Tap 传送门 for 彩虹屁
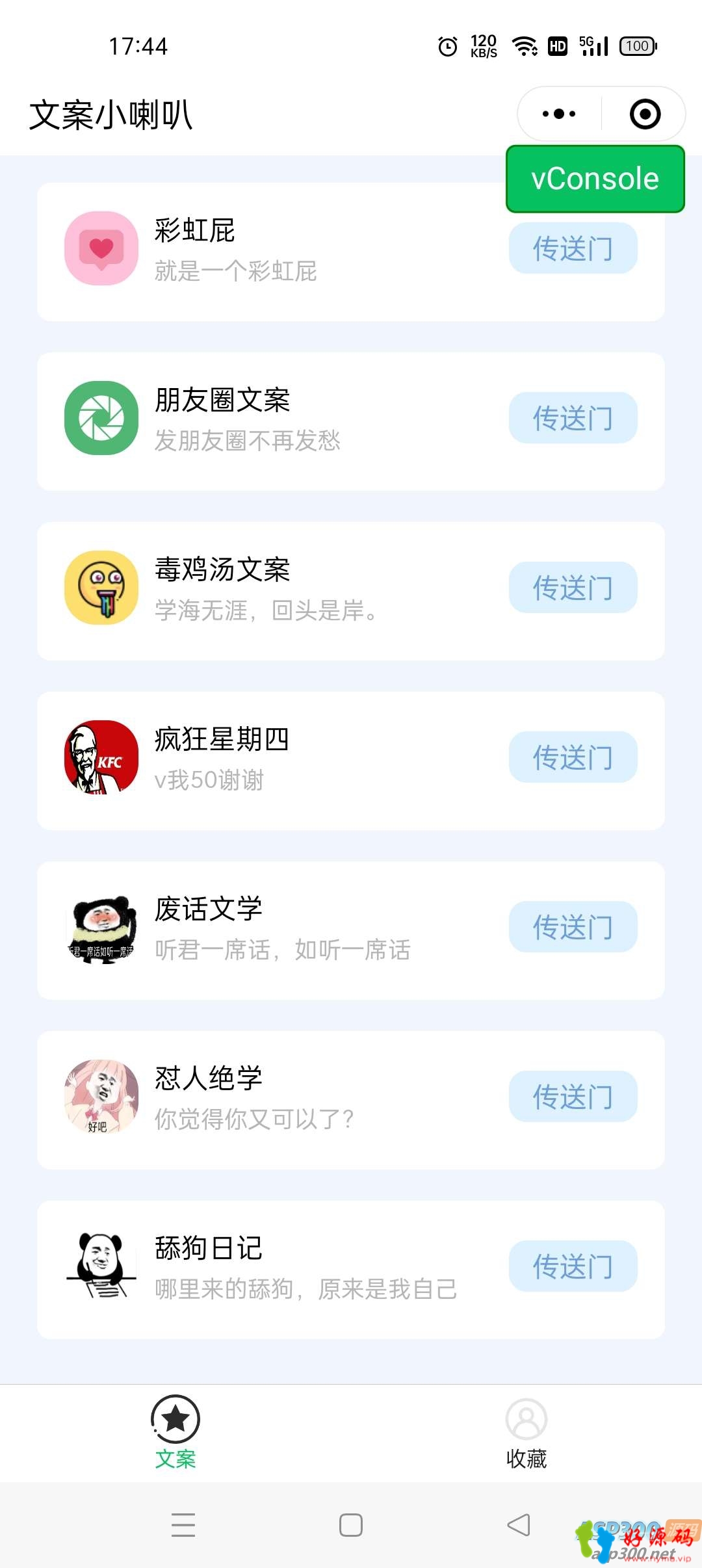 pyautogui.click(x=573, y=248)
